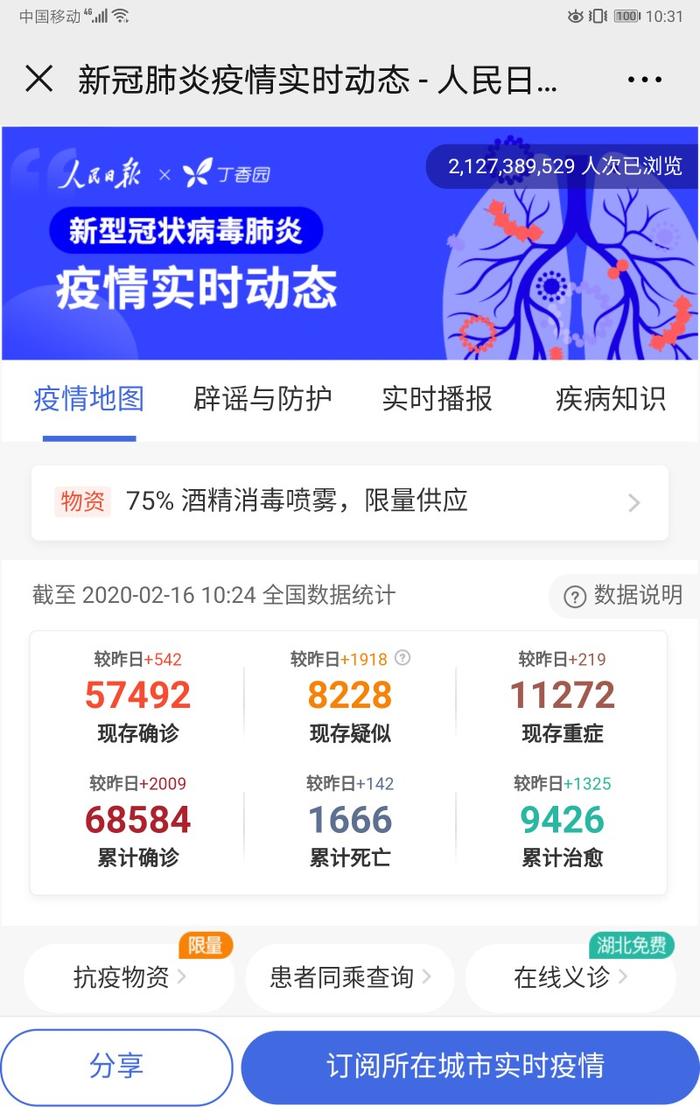700x1120 pixels.
Task: Open the 75% 酒精消毒喷雾 supply banner
Action: pos(350,502)
